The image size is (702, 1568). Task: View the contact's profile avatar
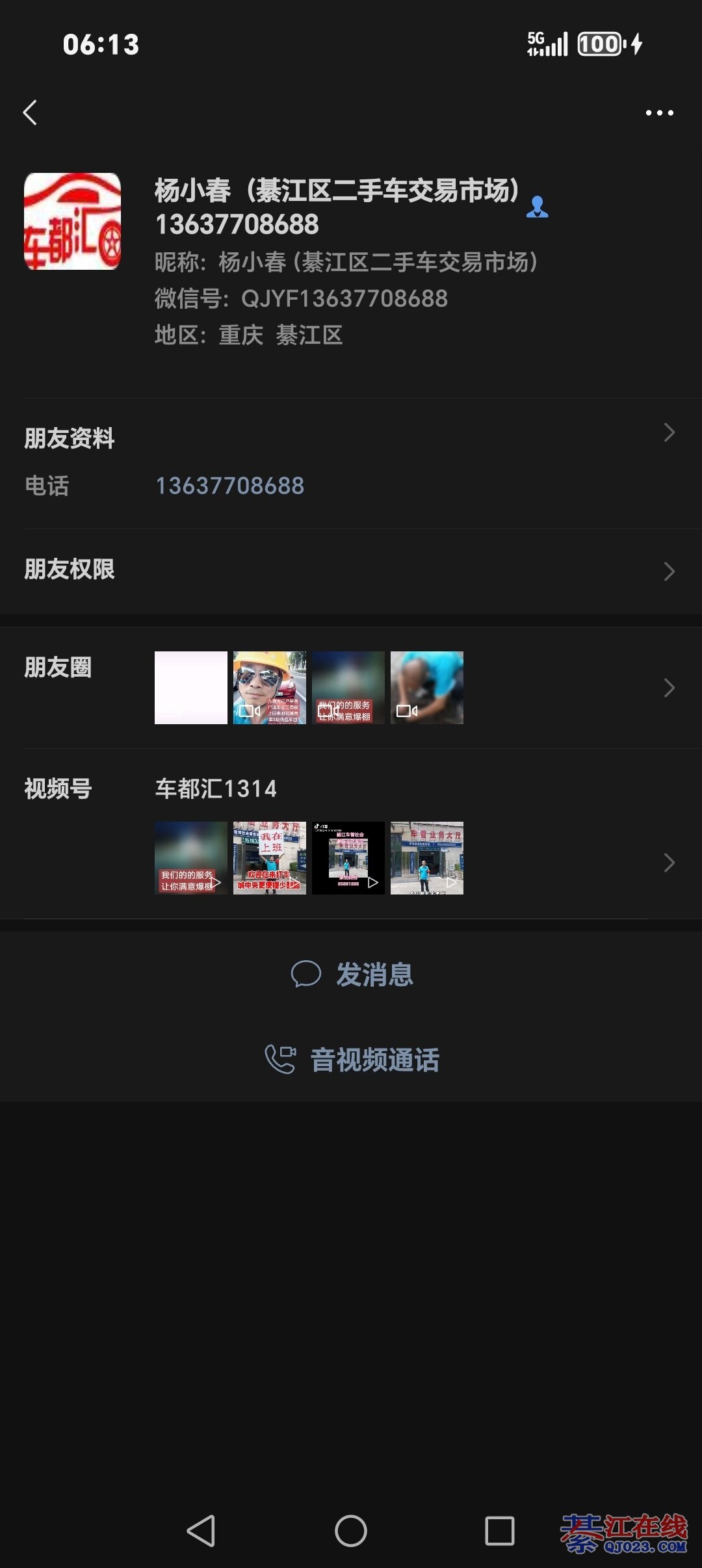coord(72,221)
